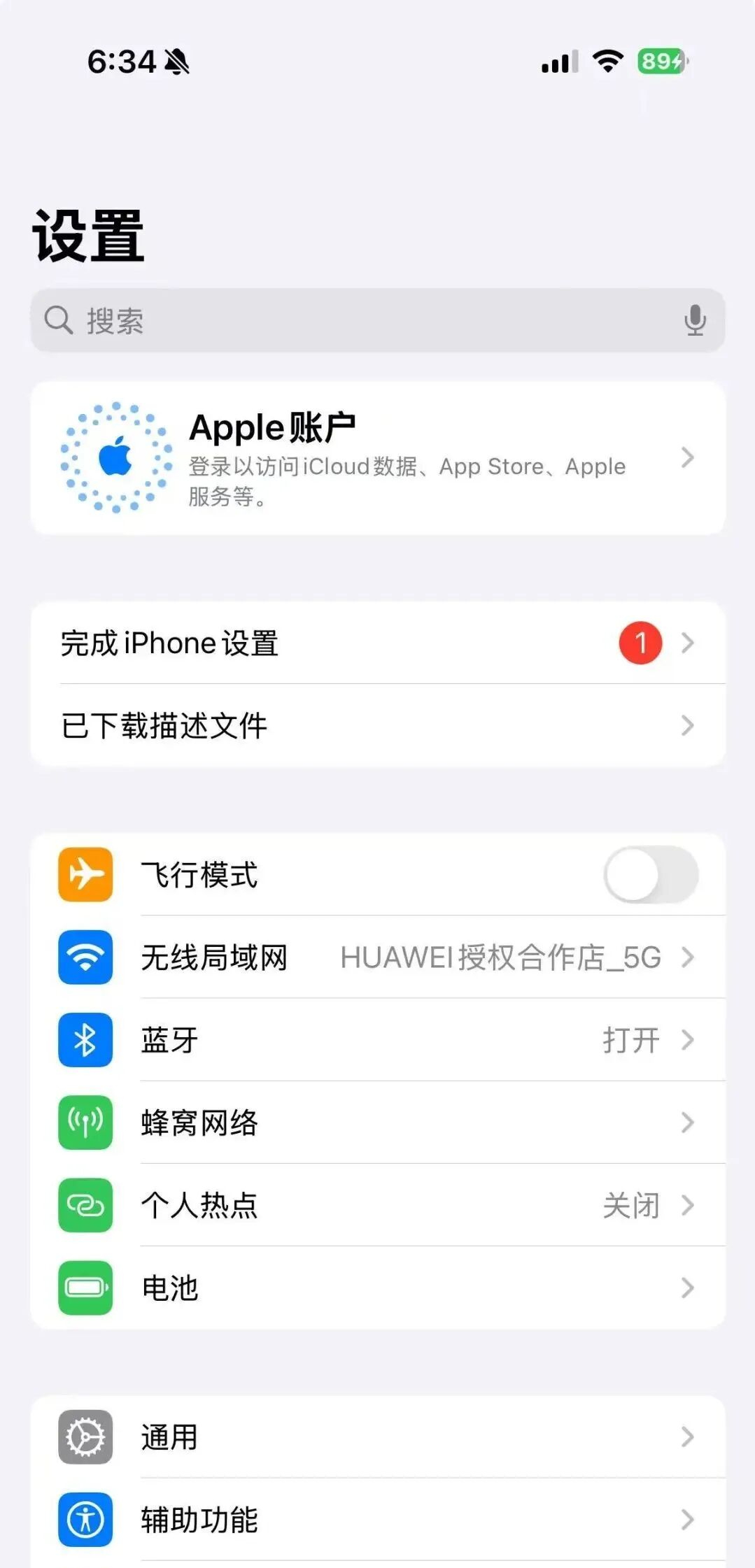Expand 已下载描述文件 row chevron
The image size is (755, 1568).
click(x=688, y=726)
